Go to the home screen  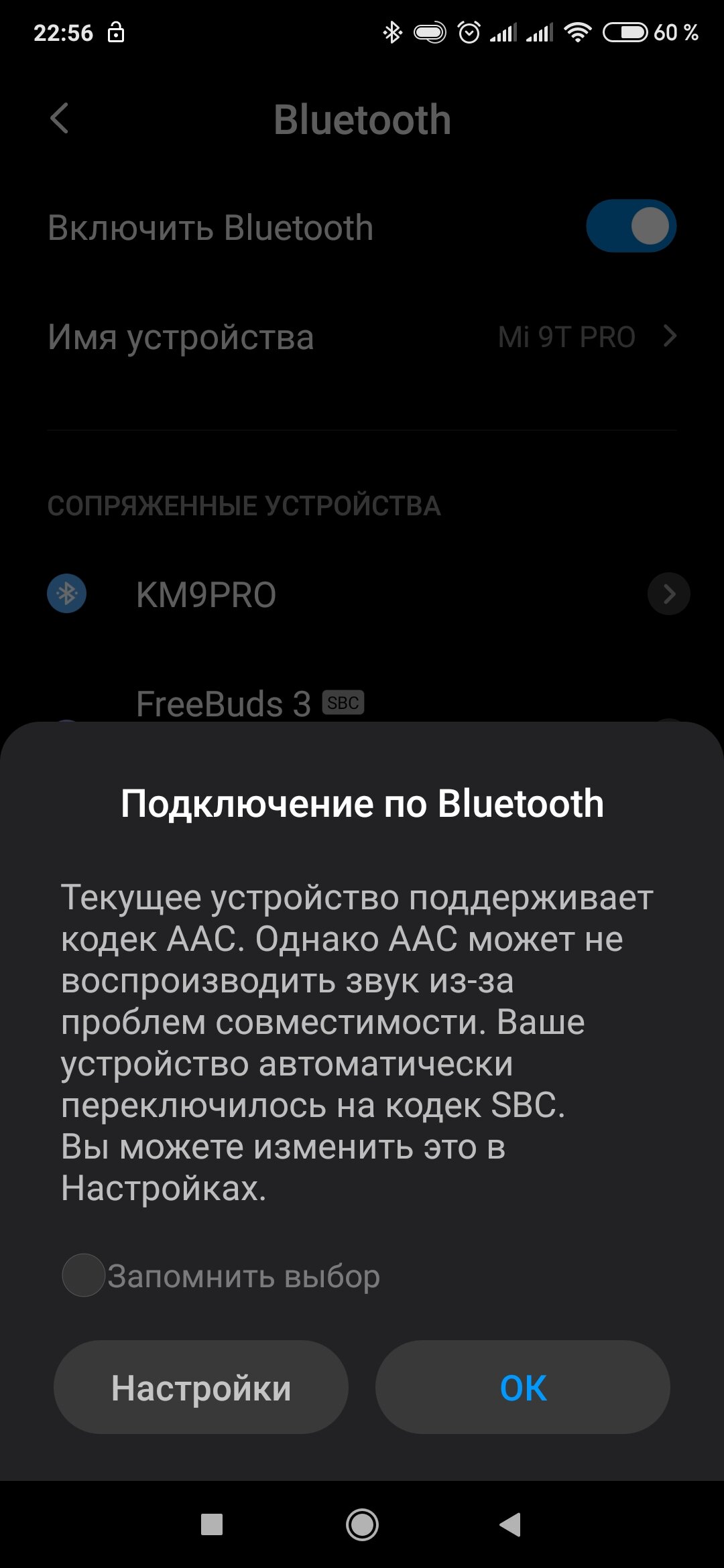[362, 1524]
